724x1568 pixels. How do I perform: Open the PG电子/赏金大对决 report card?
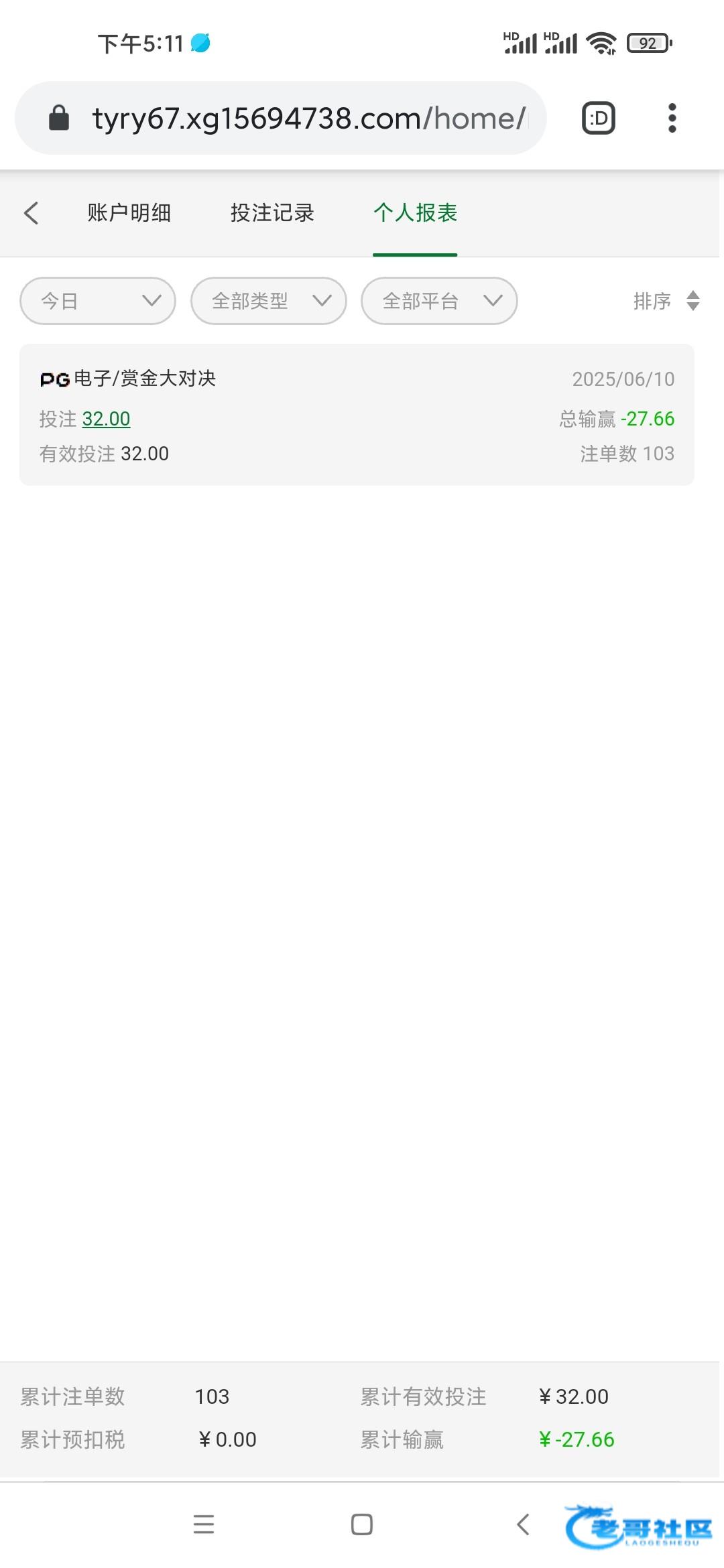pyautogui.click(x=357, y=415)
